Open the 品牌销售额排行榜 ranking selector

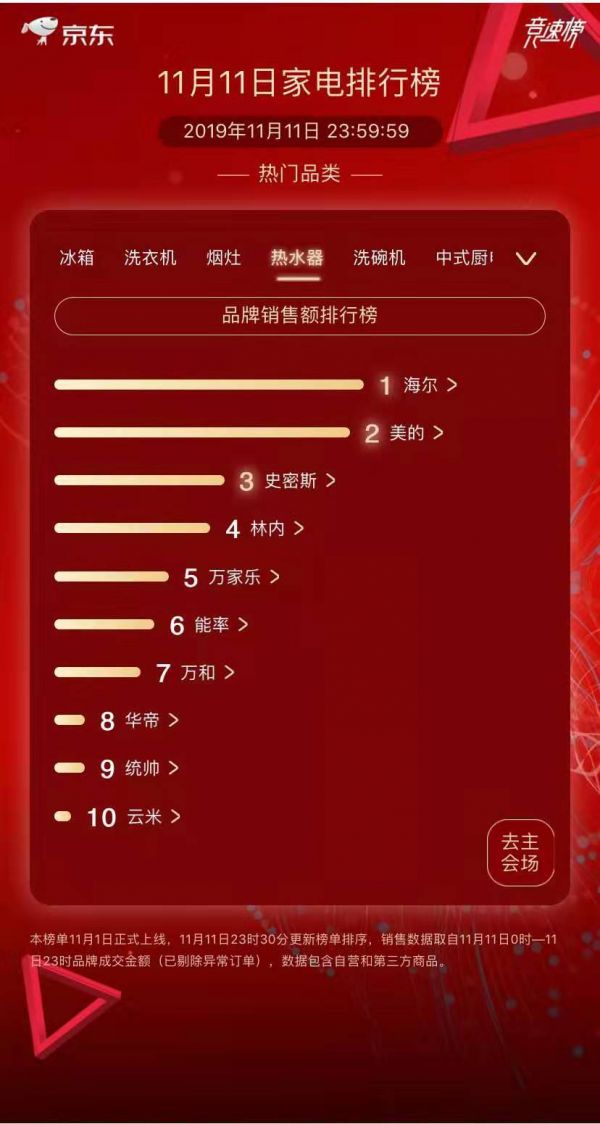click(299, 315)
